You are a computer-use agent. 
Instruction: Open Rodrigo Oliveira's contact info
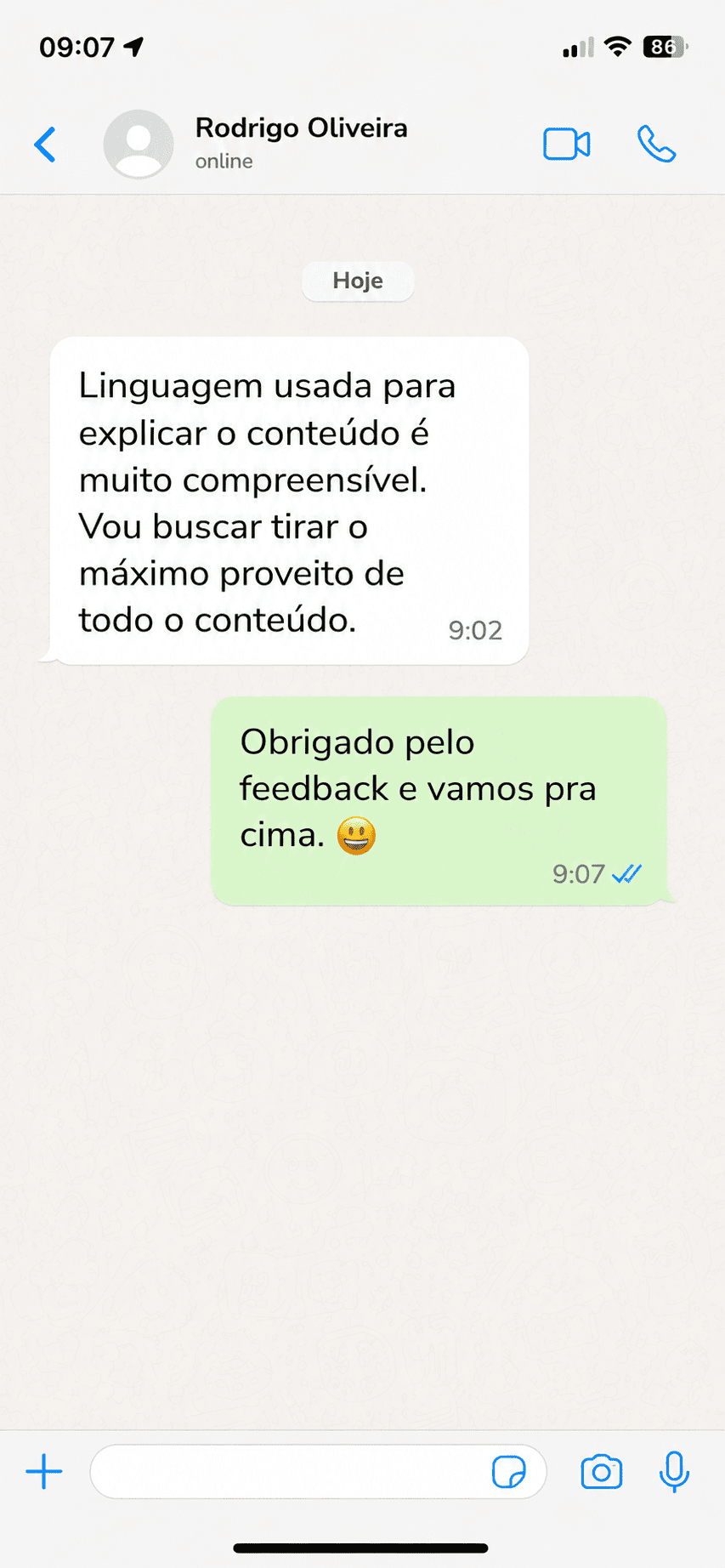click(x=301, y=142)
